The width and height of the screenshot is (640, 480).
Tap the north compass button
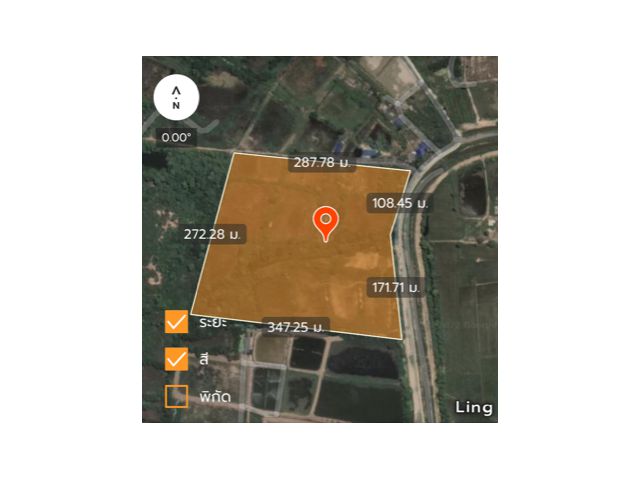point(176,98)
